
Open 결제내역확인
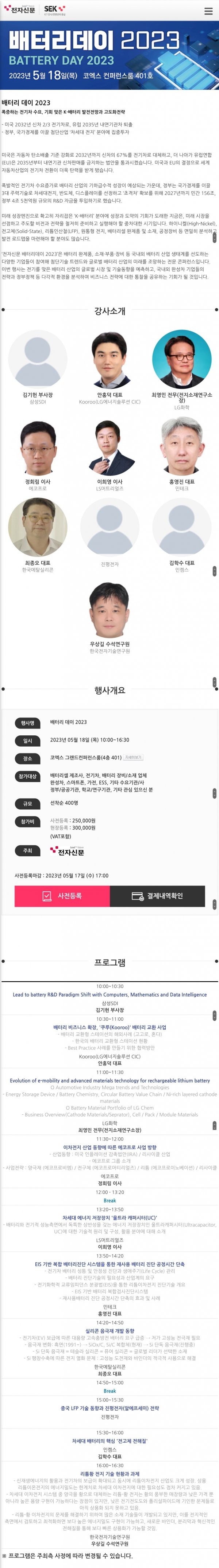(x=157, y=896)
